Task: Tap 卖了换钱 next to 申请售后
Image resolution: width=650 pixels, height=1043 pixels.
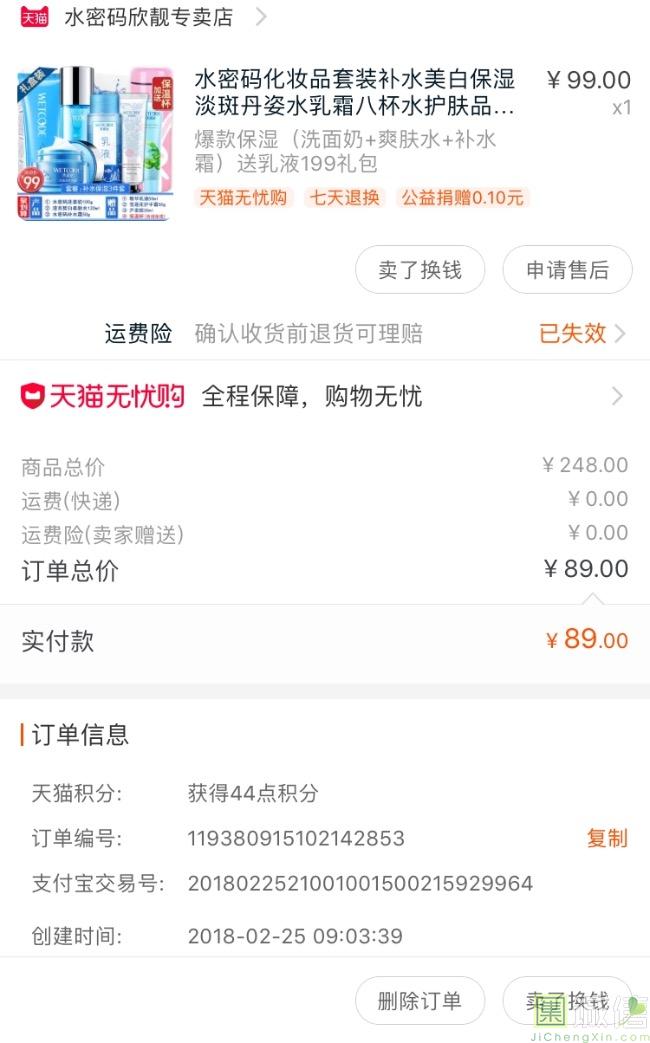Action: pos(420,270)
